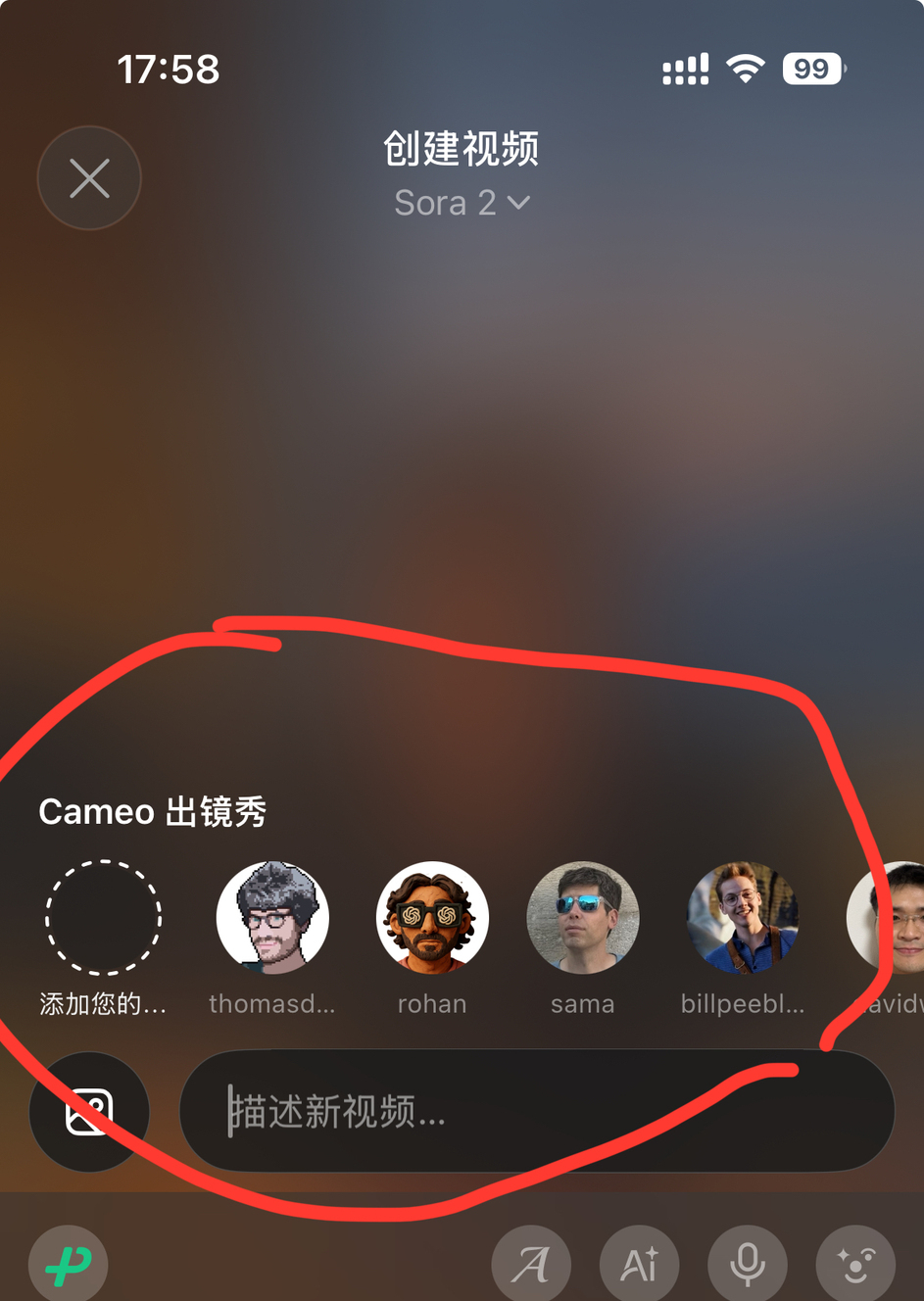
Task: Tap the AI sparkle button
Action: 639,1265
